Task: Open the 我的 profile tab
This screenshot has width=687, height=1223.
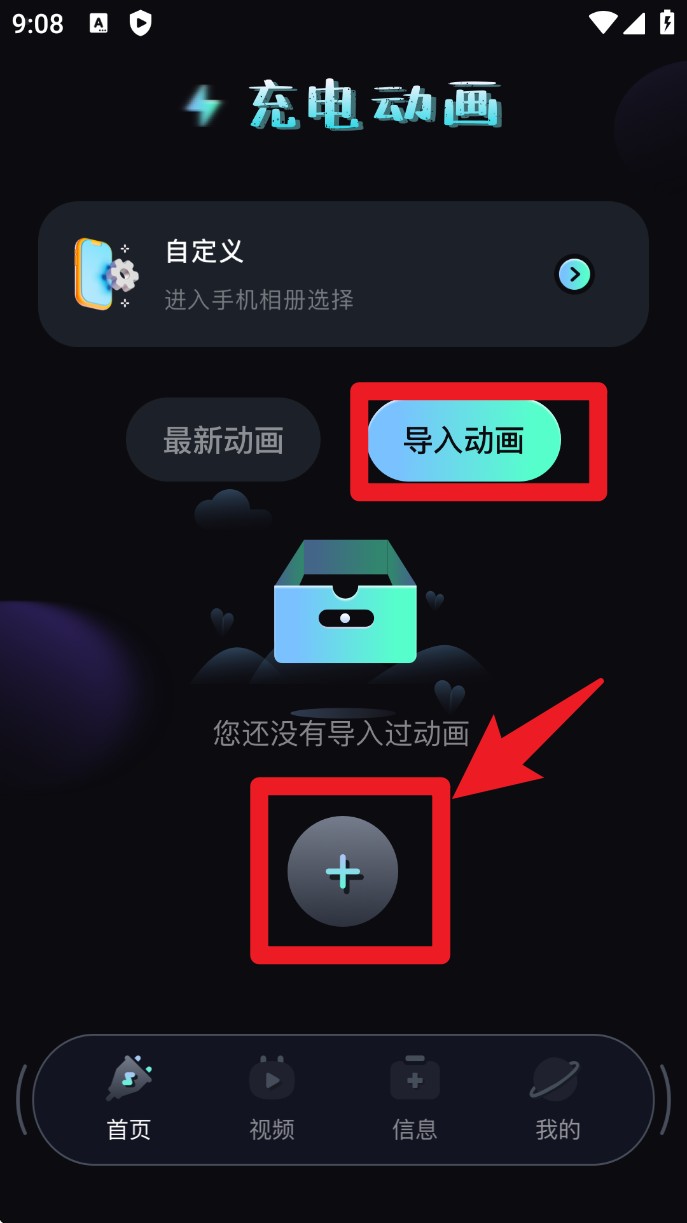Action: [557, 1098]
